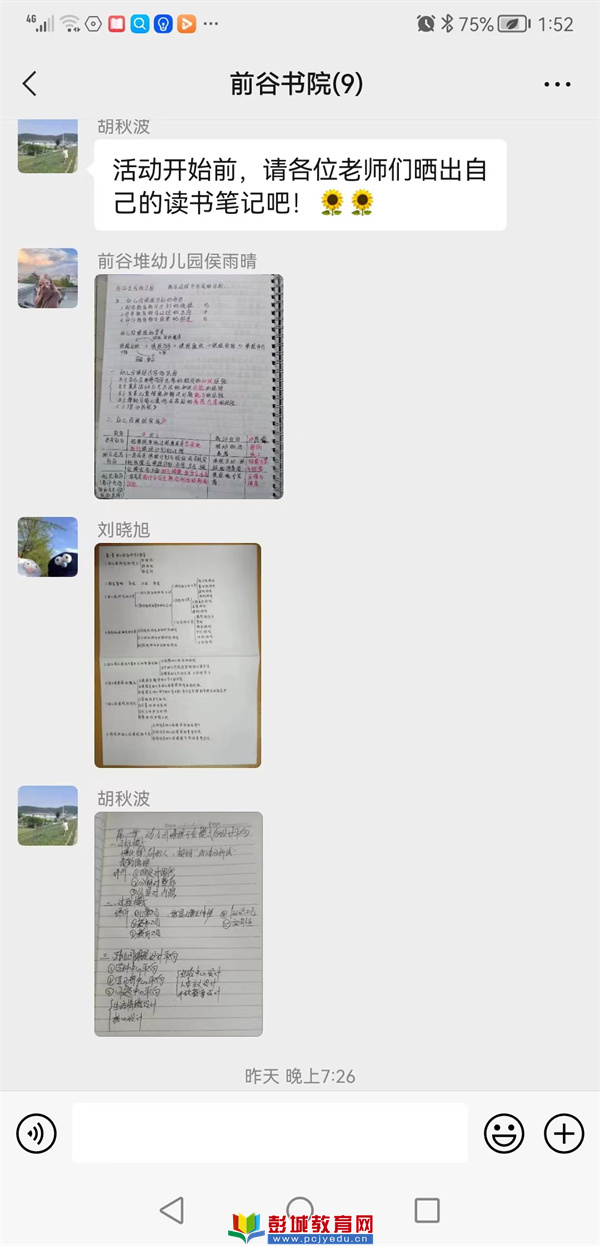The image size is (600, 1246).
Task: Open the chat's three-dot menu
Action: tap(557, 84)
